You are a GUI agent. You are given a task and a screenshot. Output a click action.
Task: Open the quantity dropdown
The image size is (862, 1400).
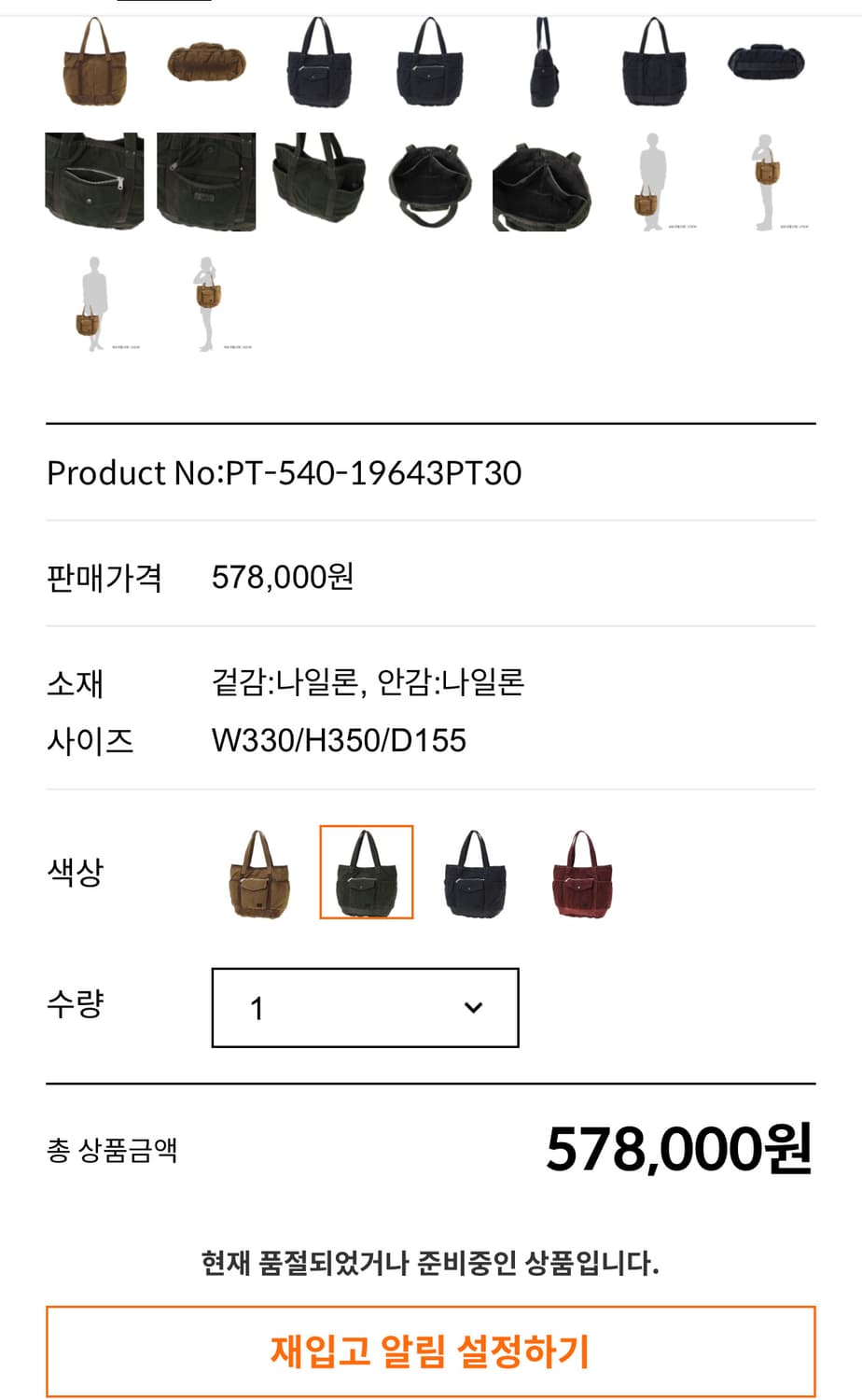[365, 1007]
